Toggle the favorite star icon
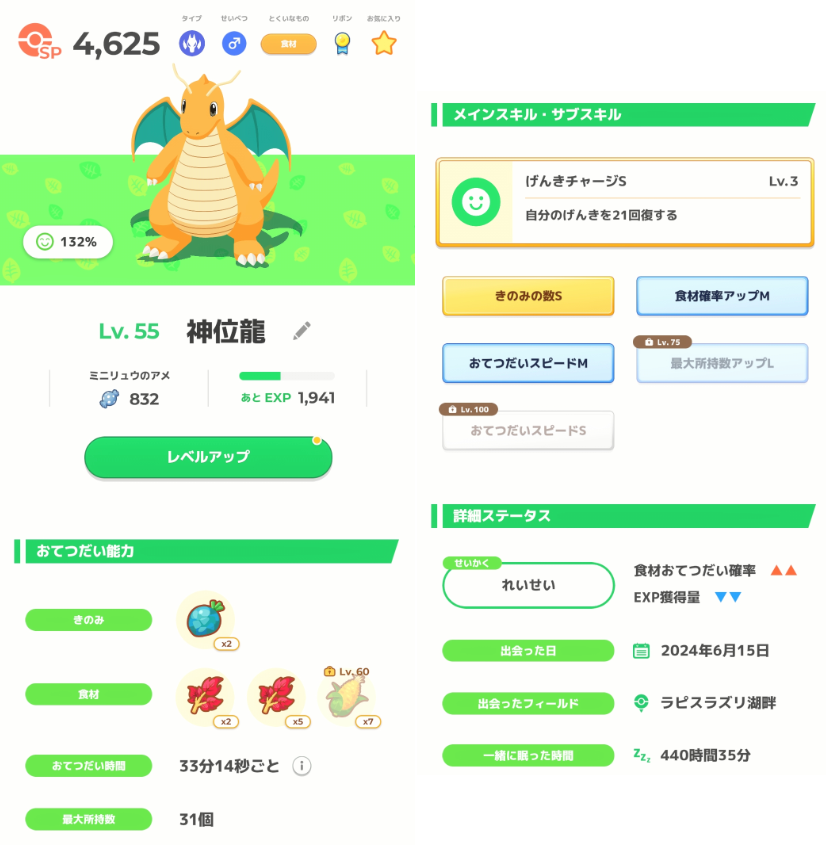 384,43
